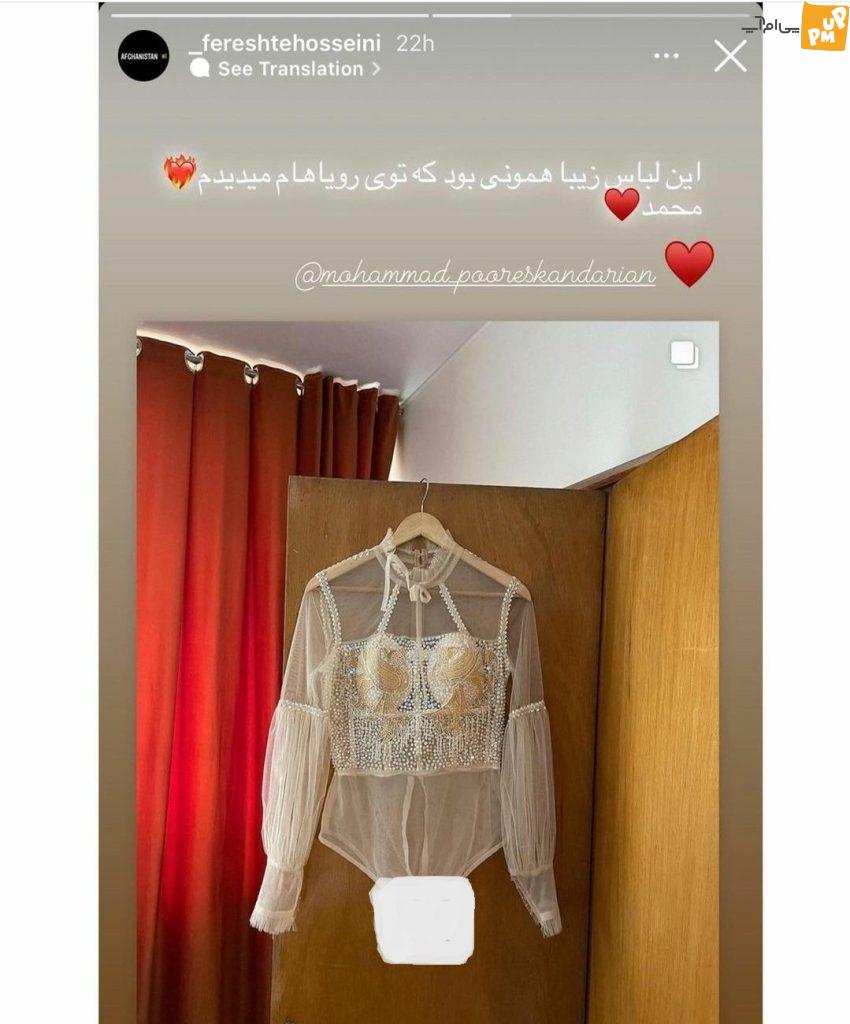Tap See Translation under the username
Screen dimensions: 850x1024
(289, 69)
